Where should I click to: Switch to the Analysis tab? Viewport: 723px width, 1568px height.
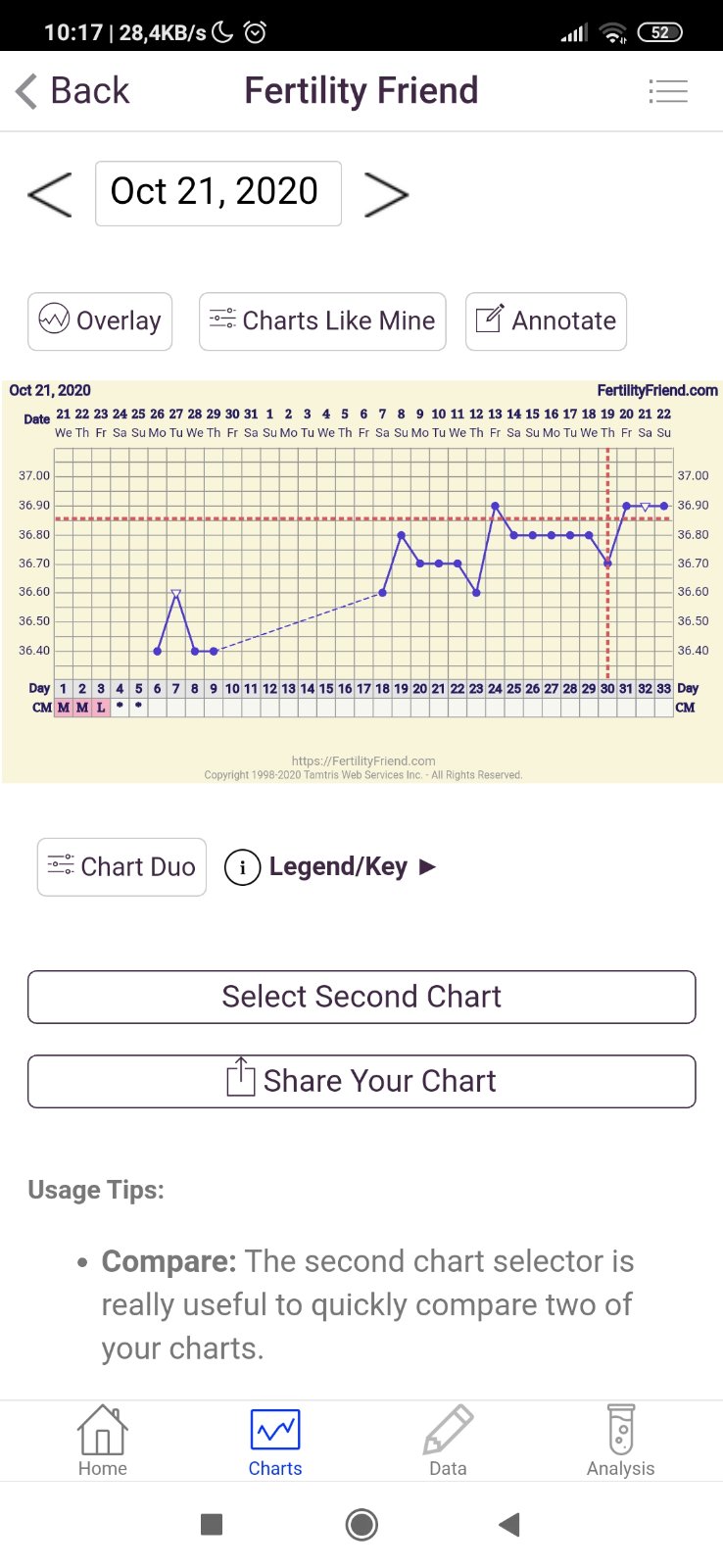pyautogui.click(x=620, y=1441)
